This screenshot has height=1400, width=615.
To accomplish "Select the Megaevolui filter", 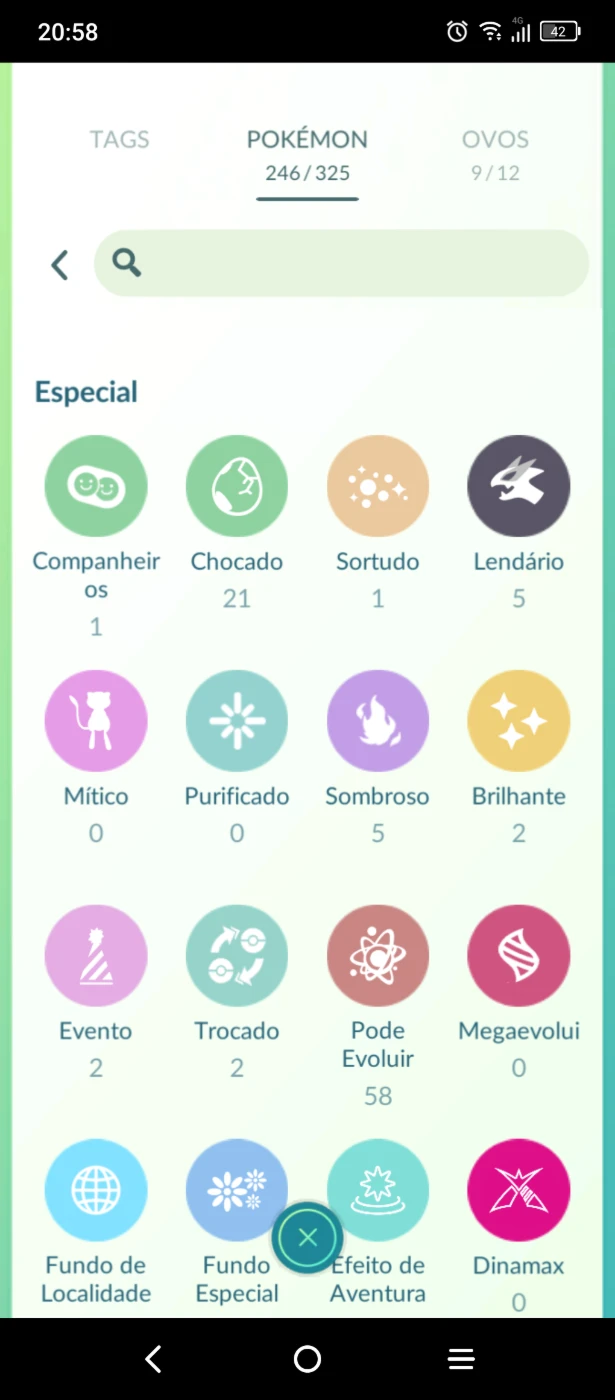I will (x=519, y=956).
